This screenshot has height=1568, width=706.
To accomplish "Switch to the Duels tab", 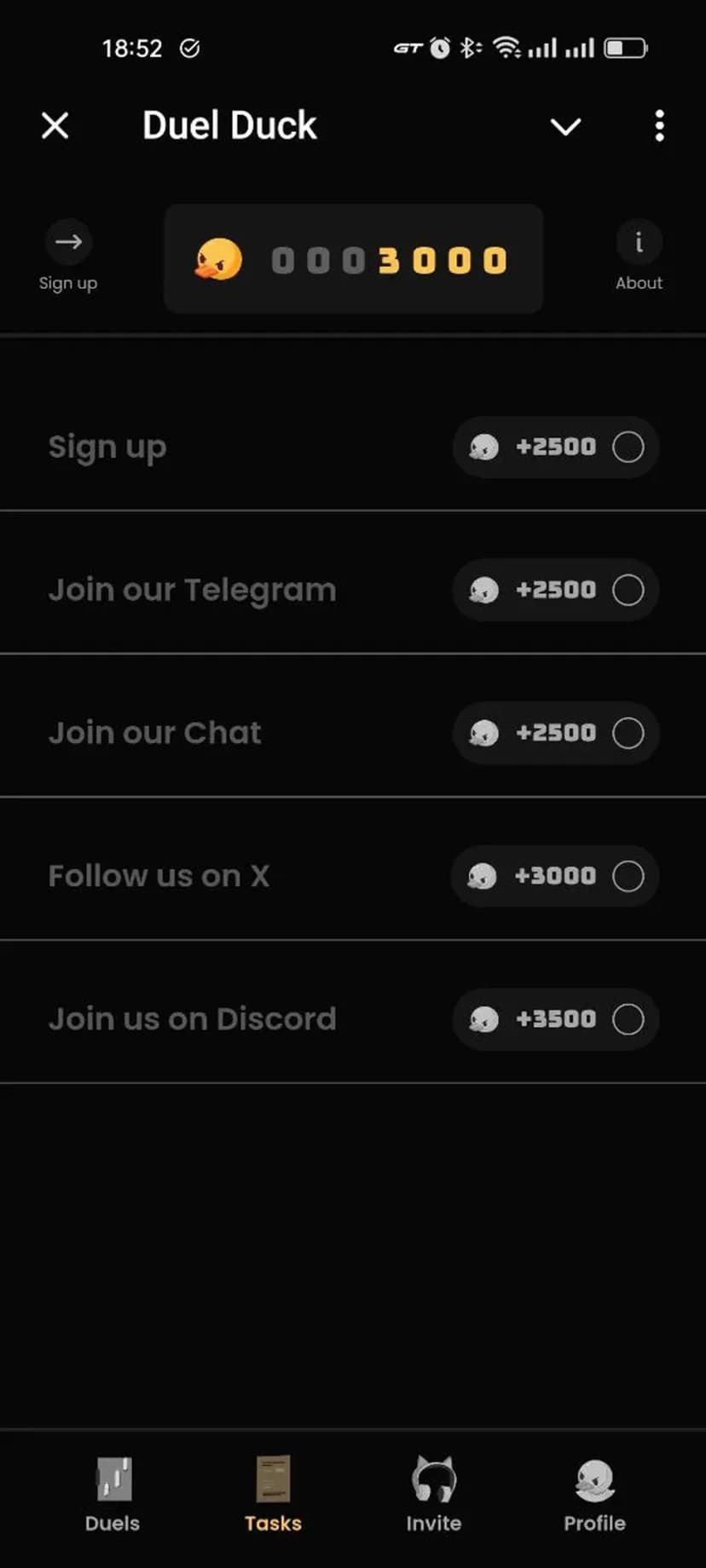I will [x=113, y=1495].
